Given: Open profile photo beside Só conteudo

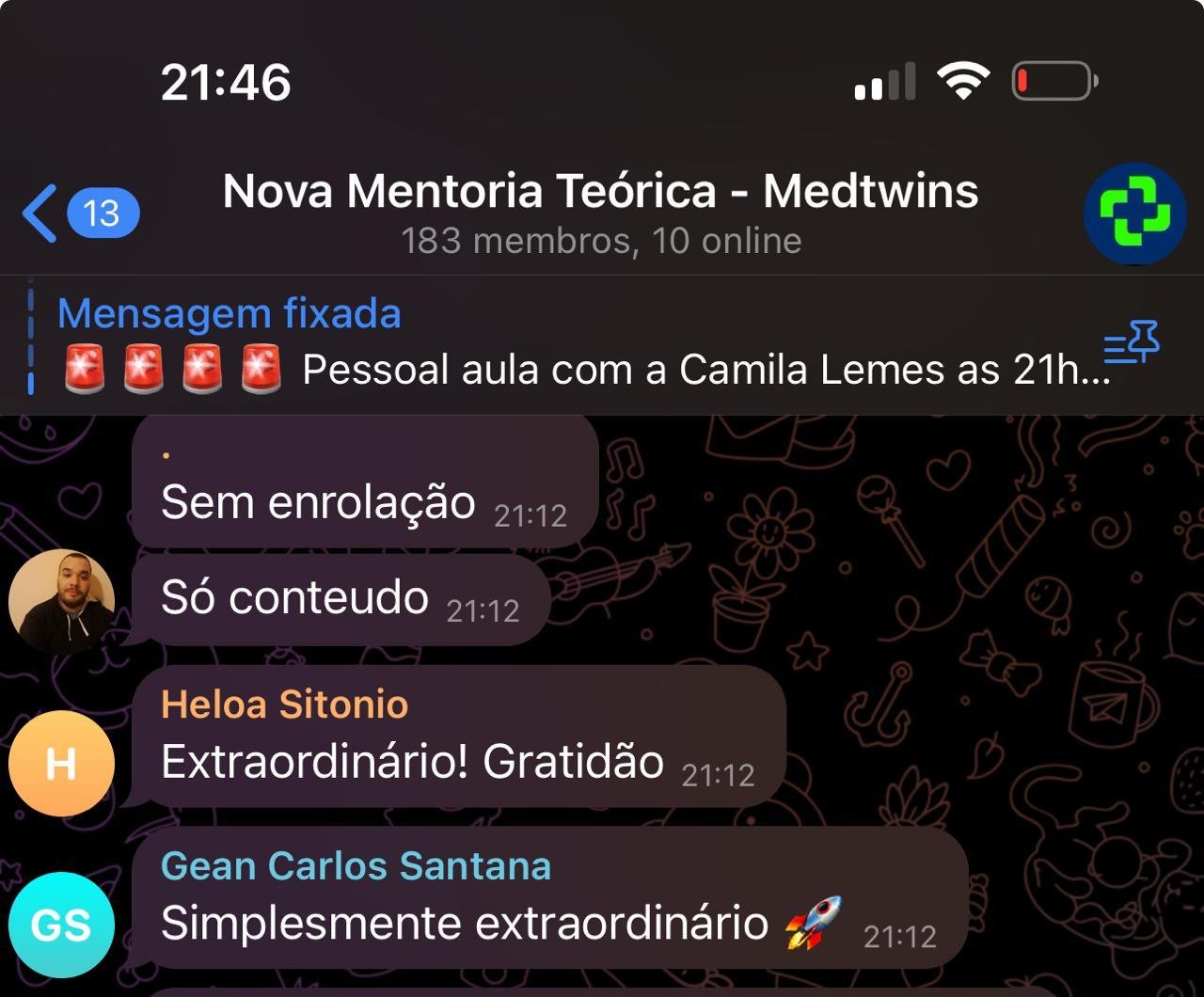Looking at the screenshot, I should [x=61, y=601].
